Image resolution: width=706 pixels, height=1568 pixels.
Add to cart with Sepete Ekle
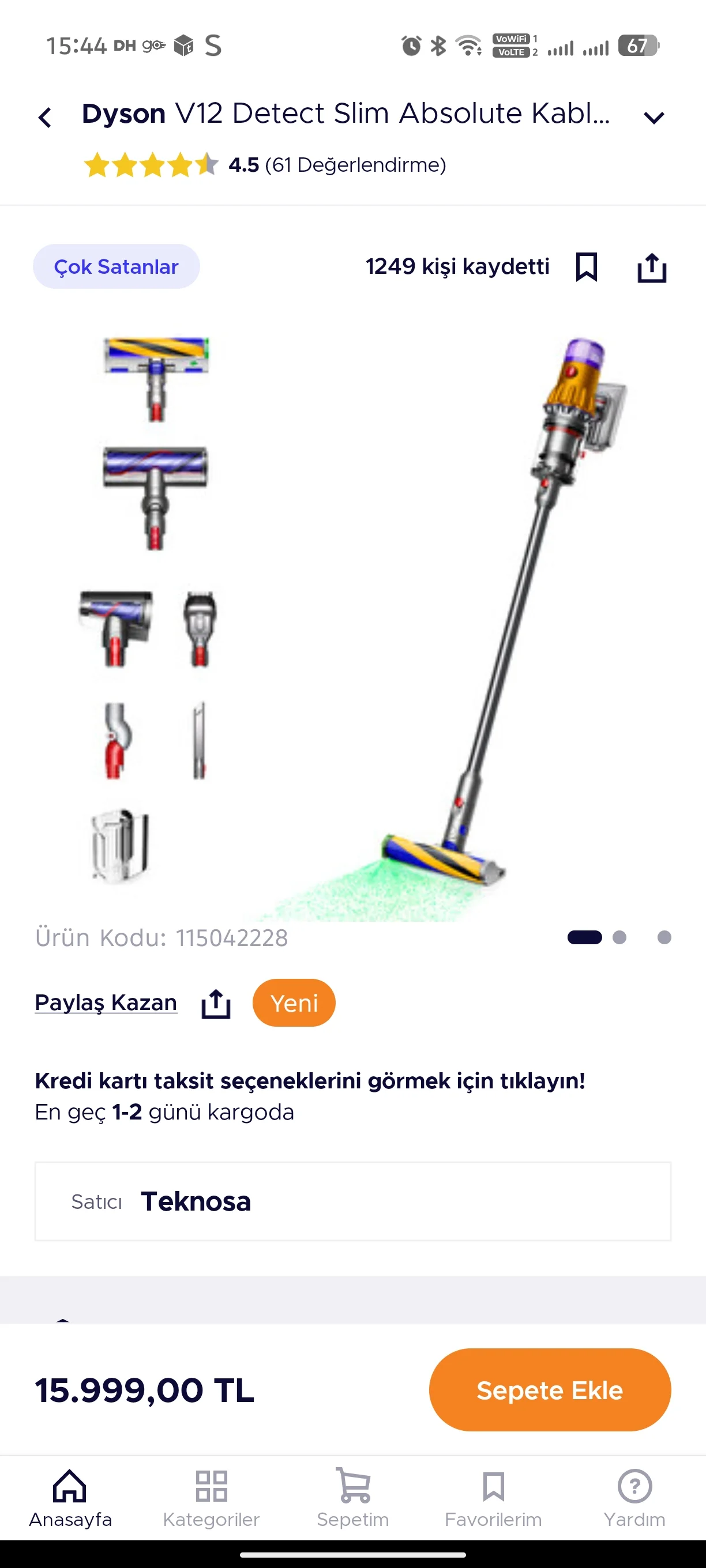pos(550,1390)
